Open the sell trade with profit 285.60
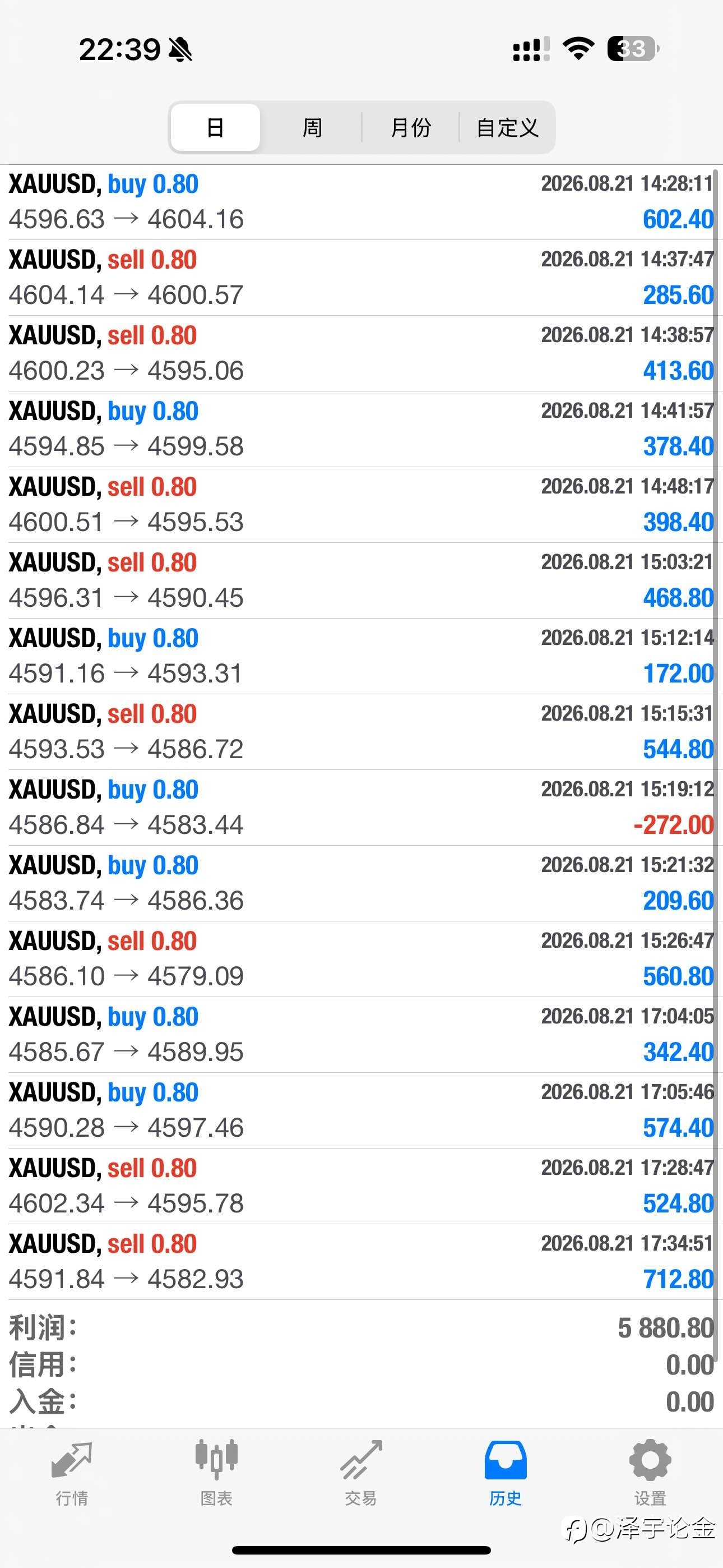This screenshot has height=1568, width=723. click(x=361, y=278)
